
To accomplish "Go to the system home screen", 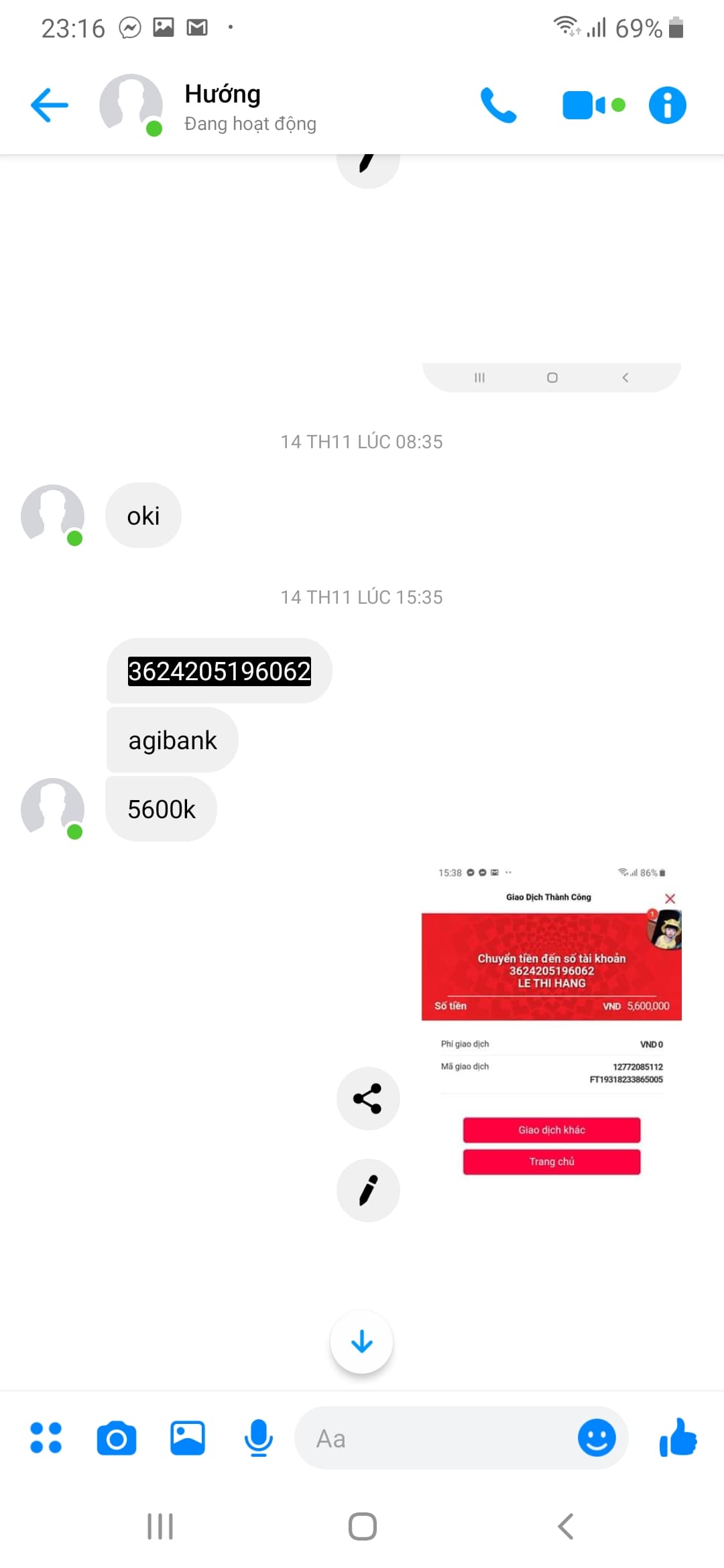I will coord(362,1527).
